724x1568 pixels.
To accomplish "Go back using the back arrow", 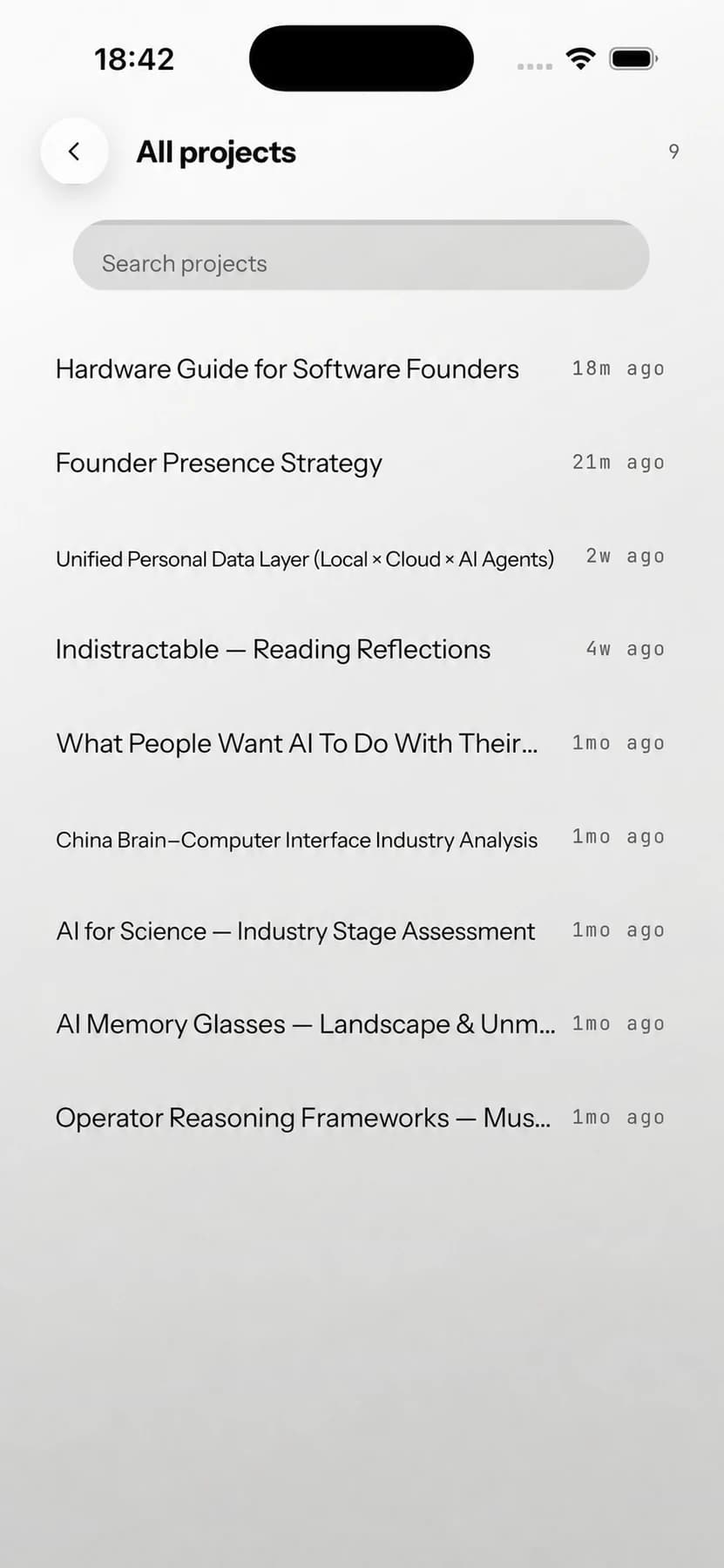I will 74,152.
